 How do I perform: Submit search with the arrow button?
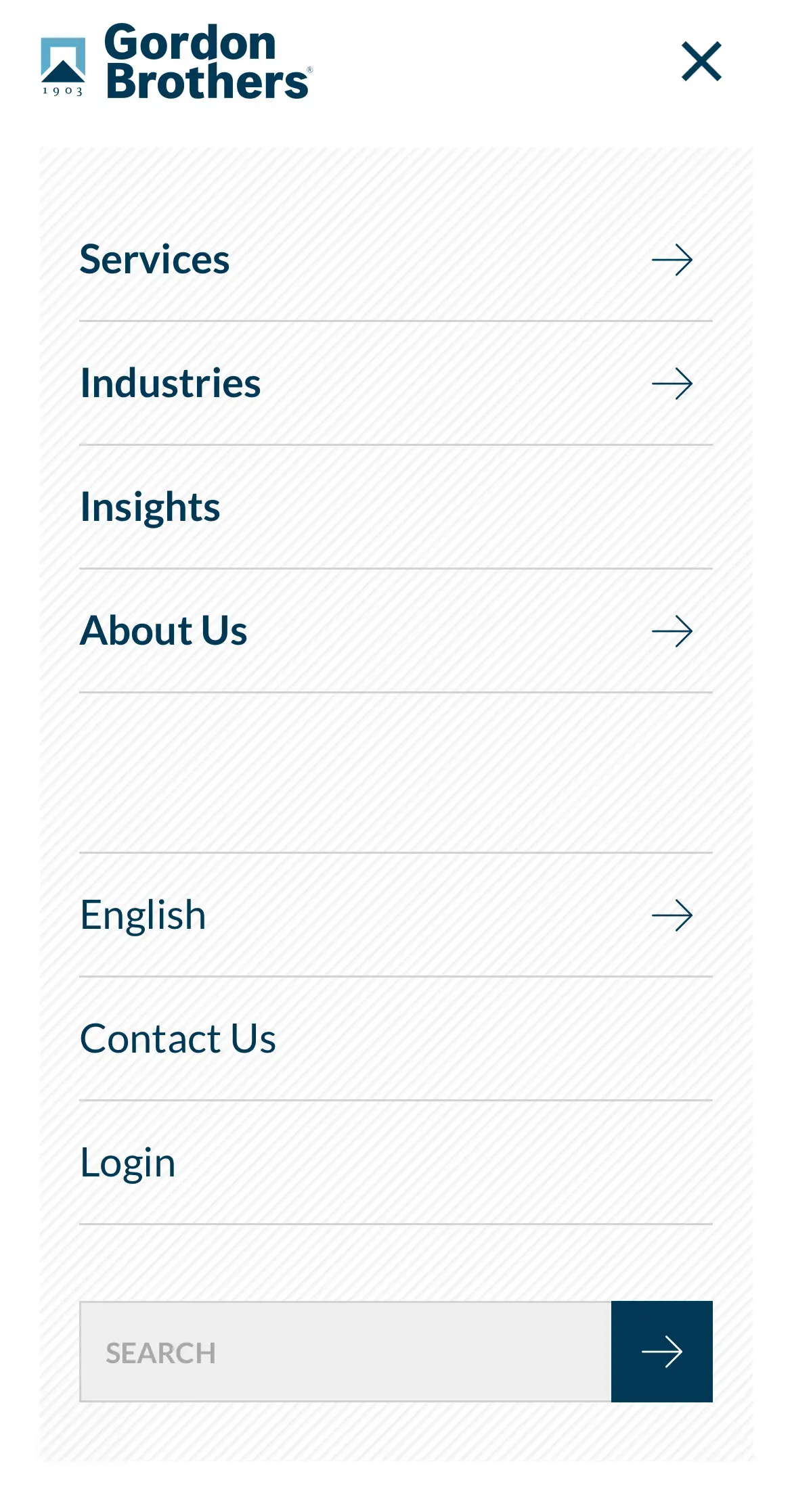[x=662, y=1352]
